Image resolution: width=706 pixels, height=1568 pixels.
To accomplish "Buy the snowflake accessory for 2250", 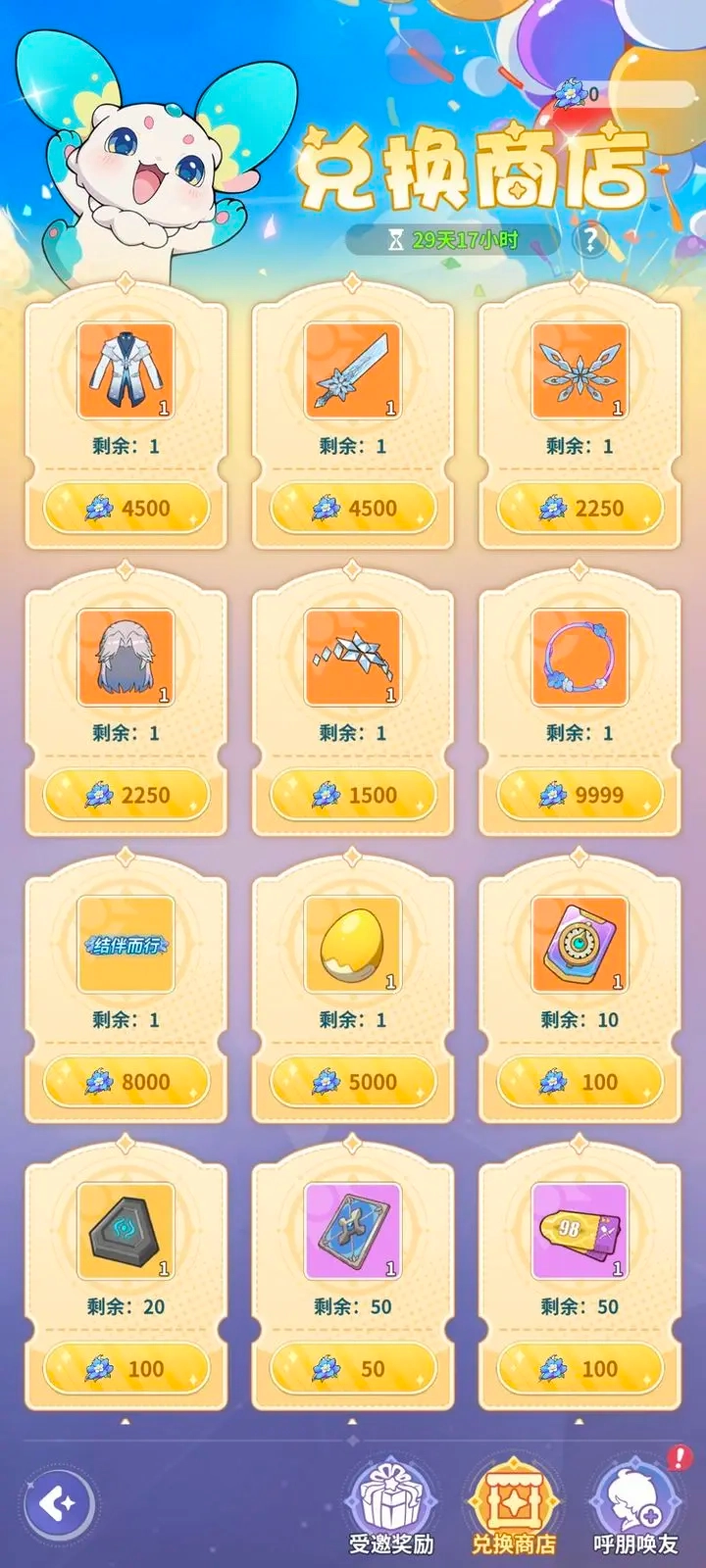I will point(580,509).
